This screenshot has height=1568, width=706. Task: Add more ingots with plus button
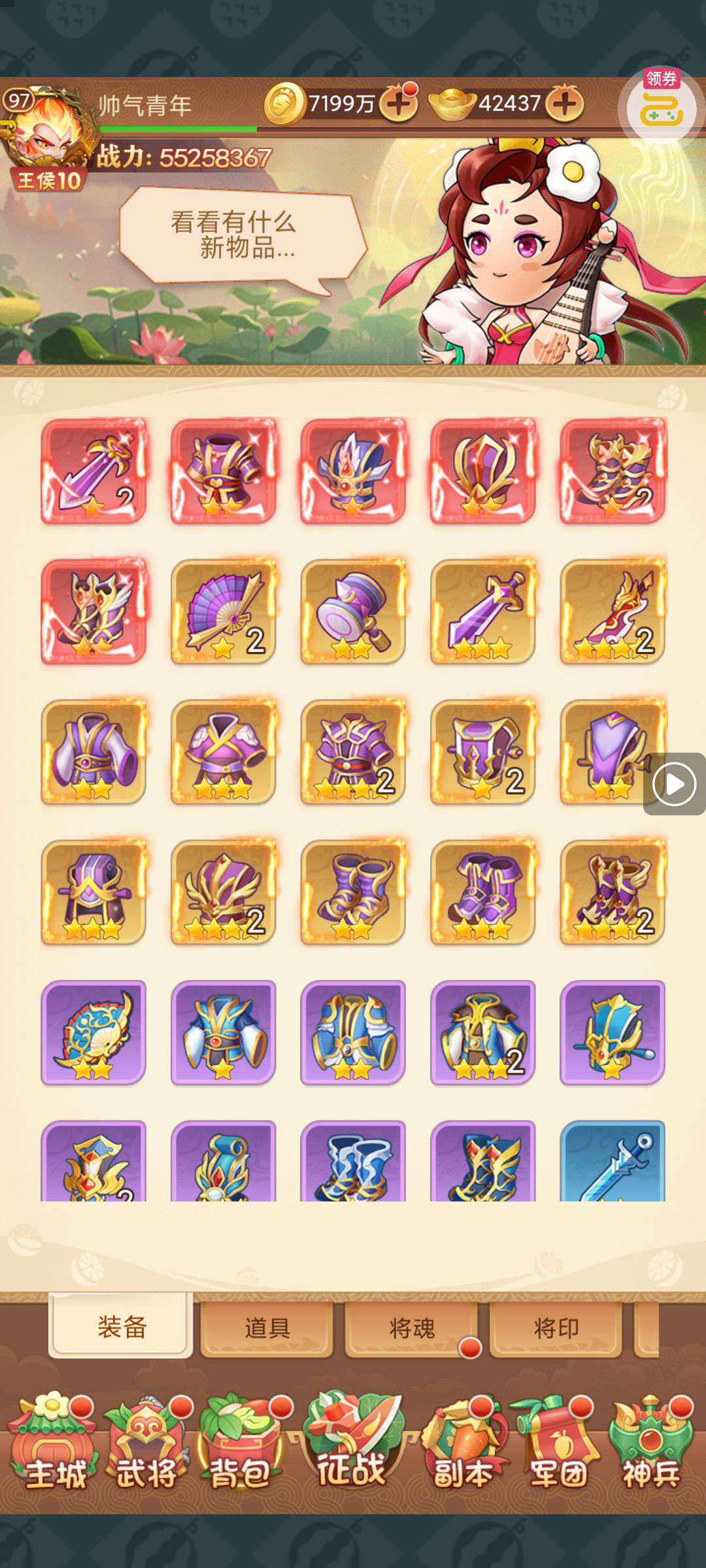(565, 103)
